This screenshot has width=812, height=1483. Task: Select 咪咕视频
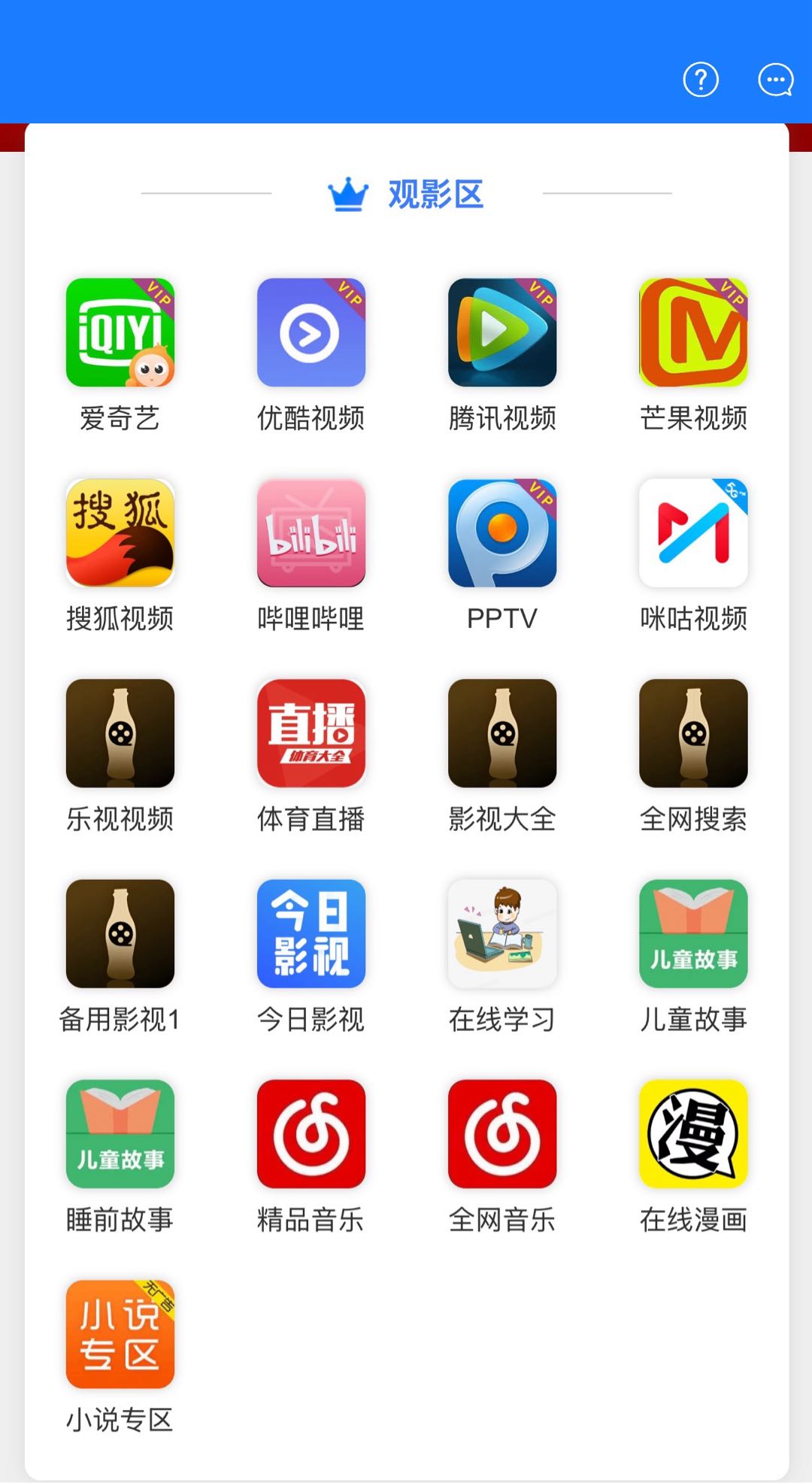point(693,532)
